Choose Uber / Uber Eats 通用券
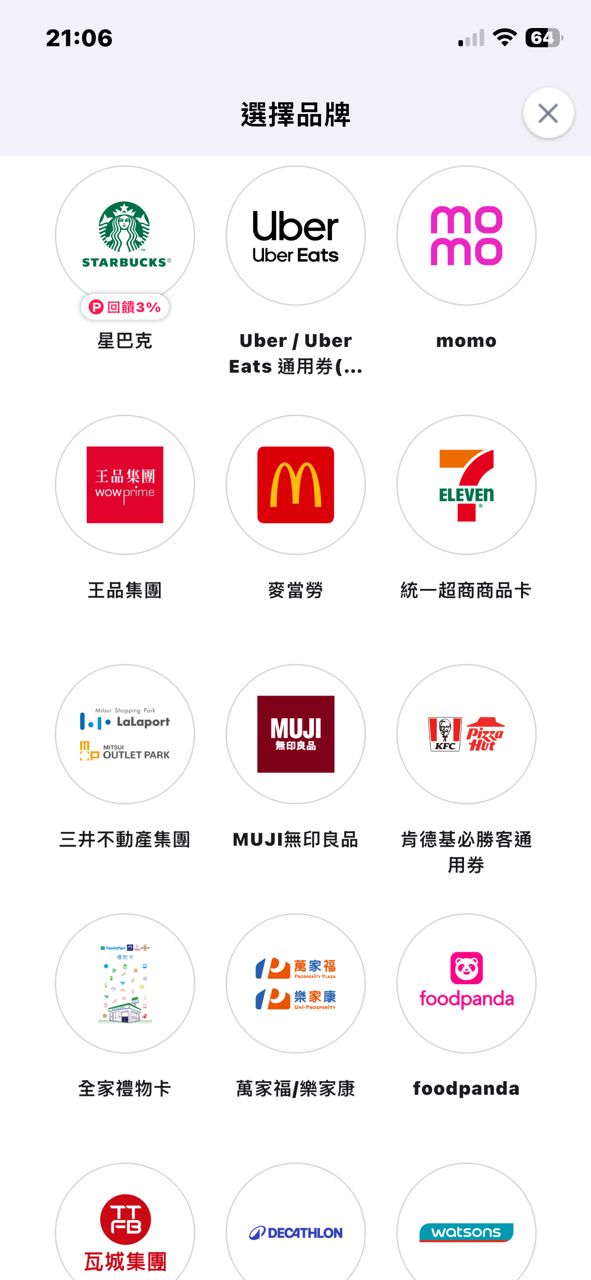The image size is (591, 1280). pos(296,236)
